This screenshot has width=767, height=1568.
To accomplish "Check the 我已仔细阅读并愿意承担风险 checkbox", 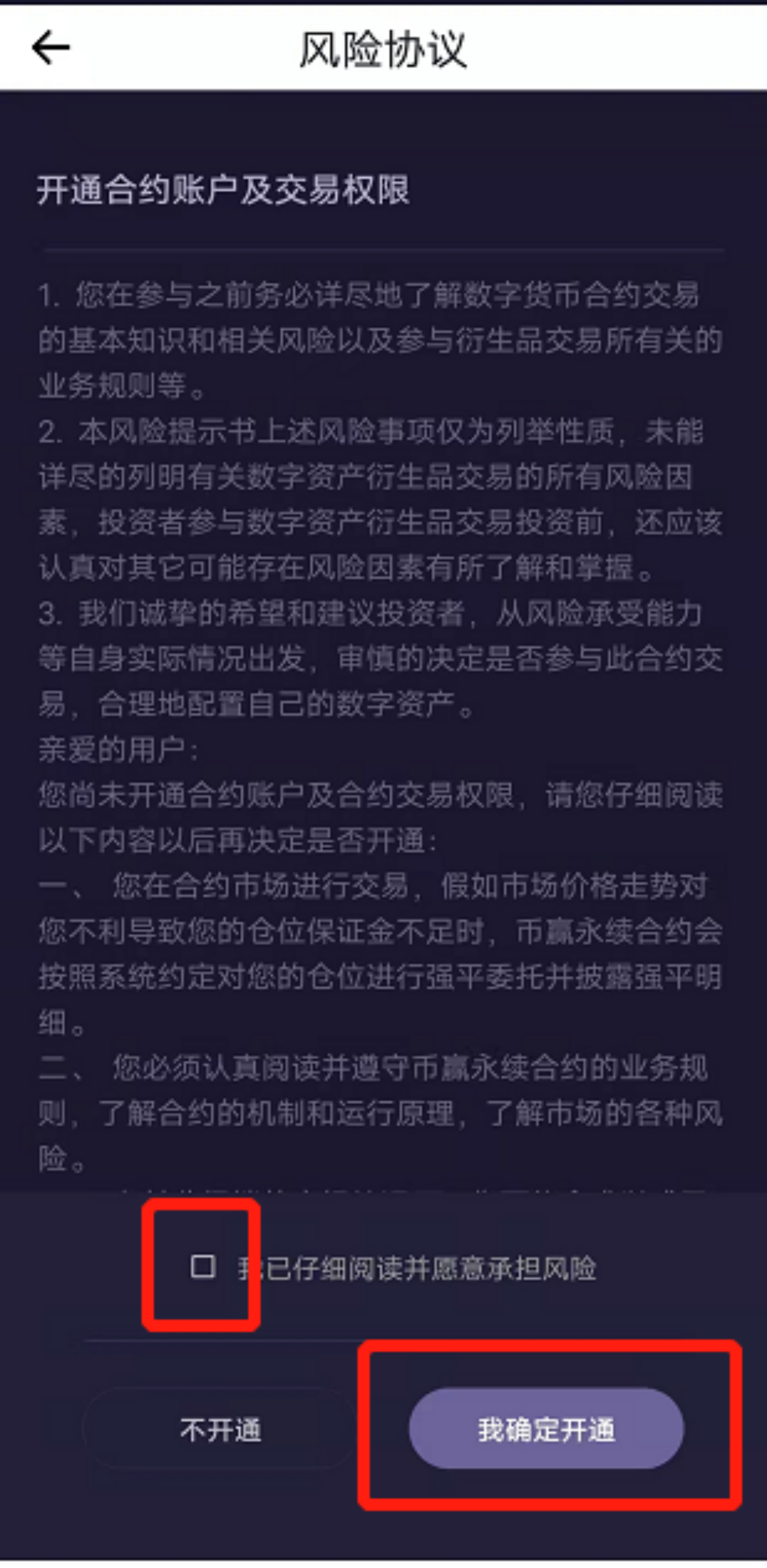I will click(x=203, y=1267).
